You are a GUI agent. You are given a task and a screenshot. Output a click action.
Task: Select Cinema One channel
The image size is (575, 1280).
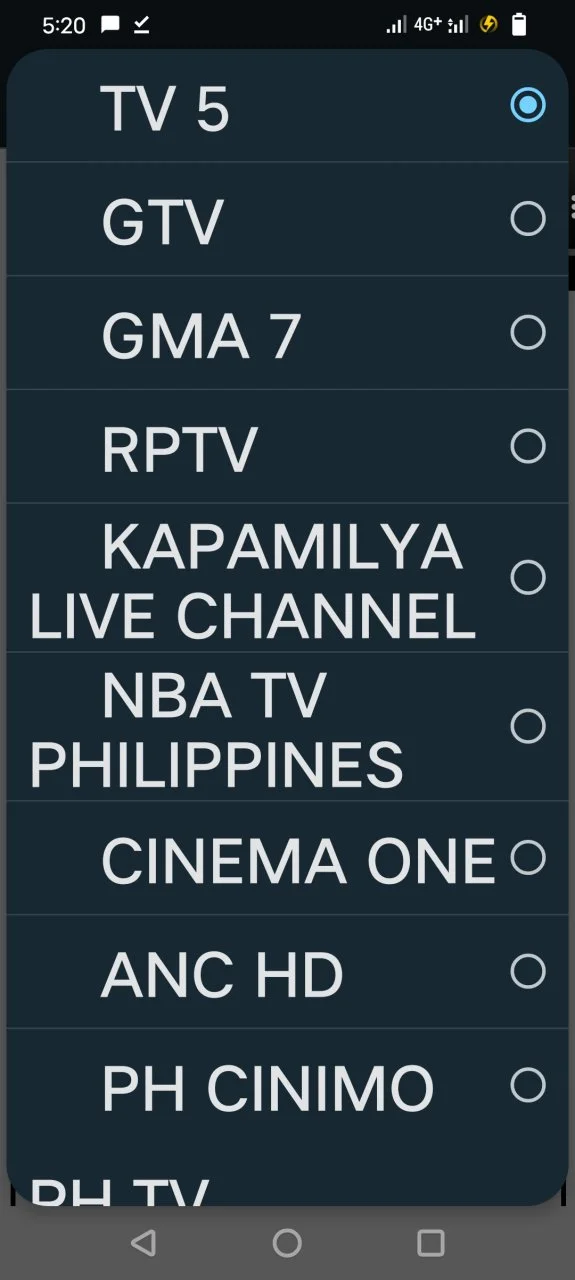tap(287, 858)
